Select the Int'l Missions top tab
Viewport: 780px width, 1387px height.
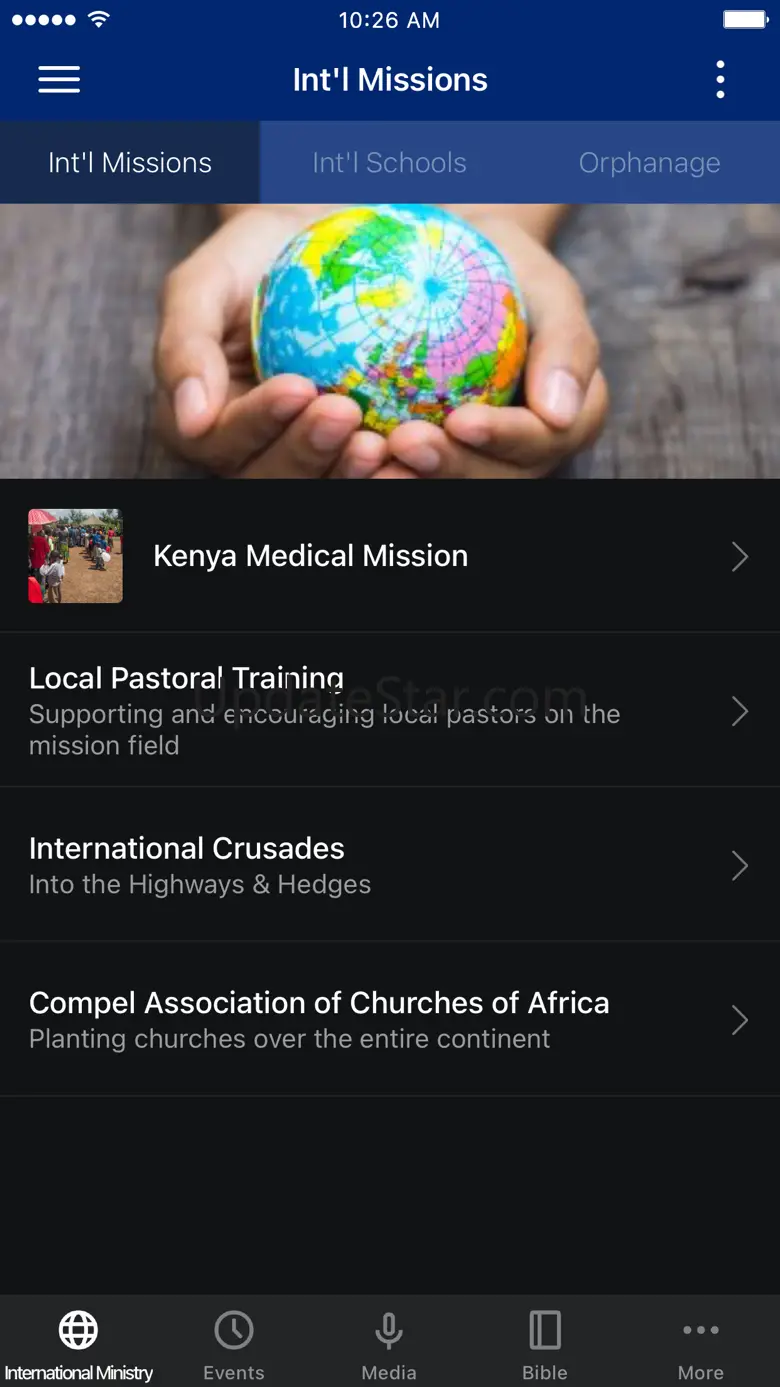[130, 163]
